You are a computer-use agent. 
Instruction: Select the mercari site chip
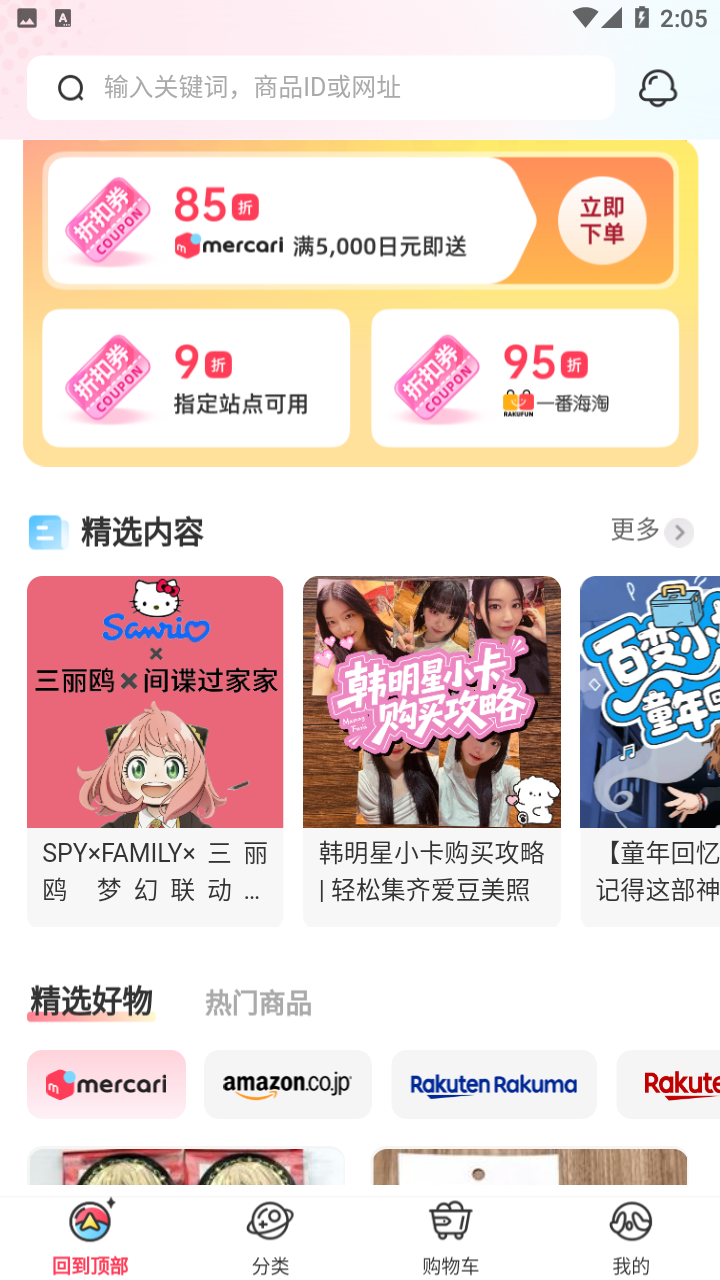click(106, 1084)
